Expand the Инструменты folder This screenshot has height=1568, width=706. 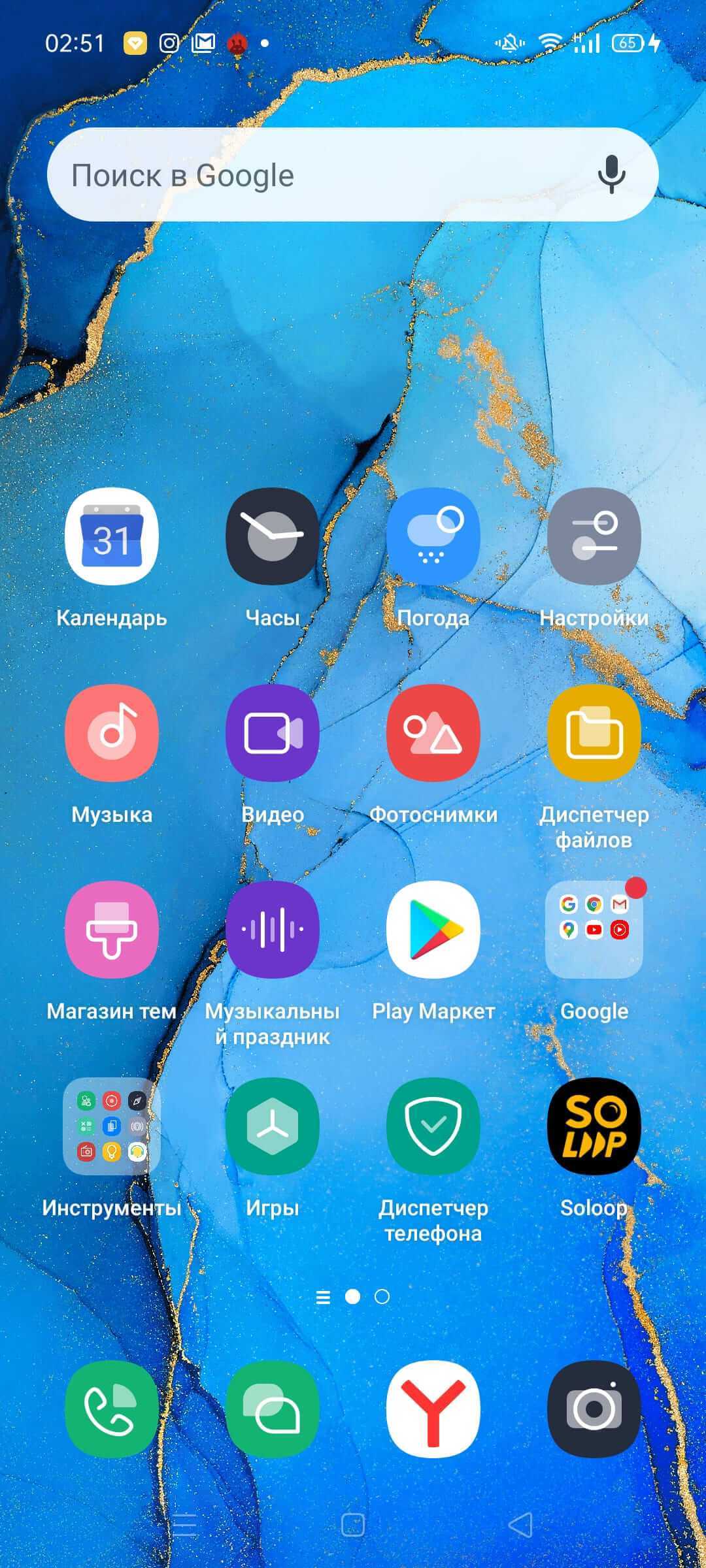(112, 1126)
